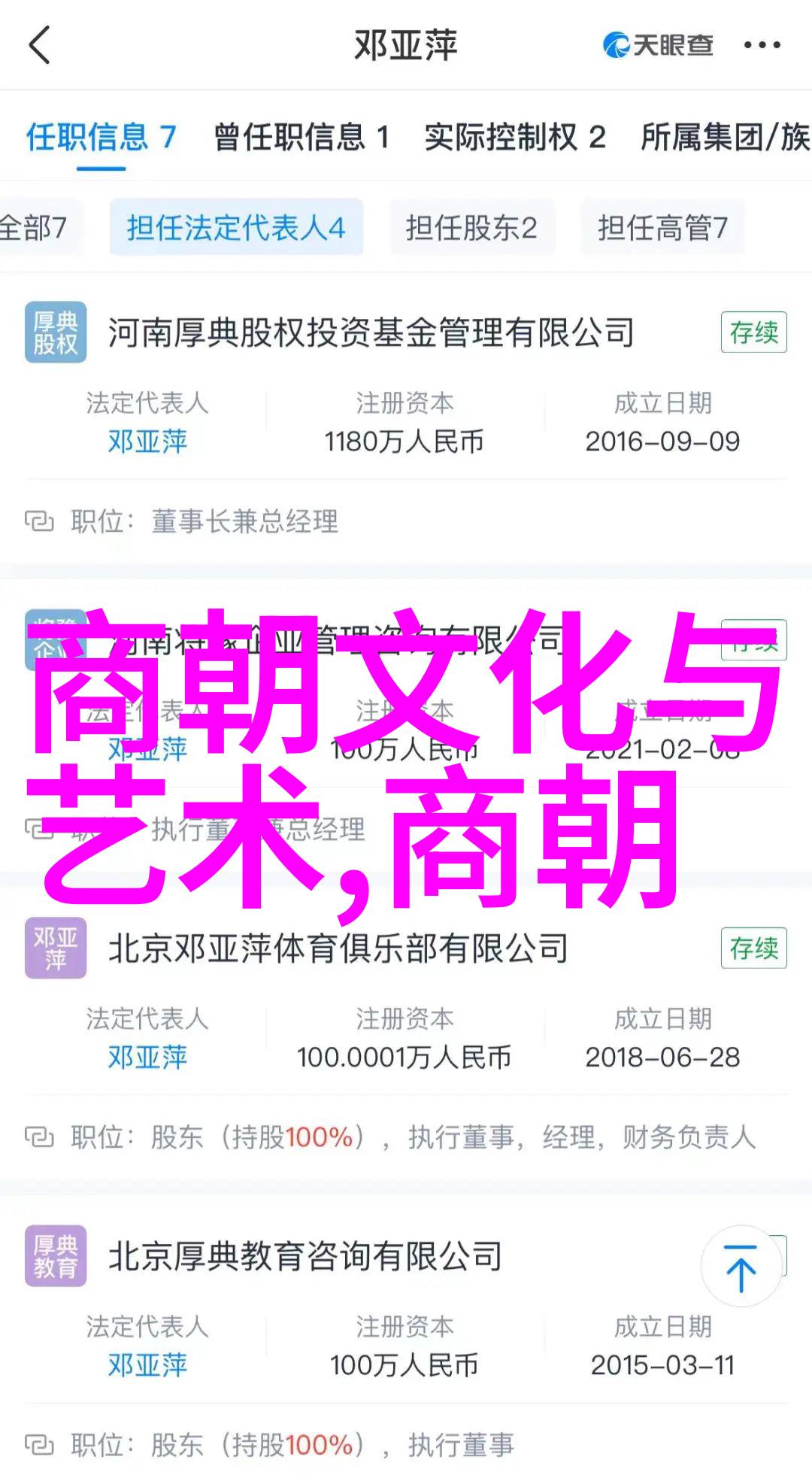Select the 任职信息 7 tab
The image size is (812, 1481).
pyautogui.click(x=101, y=138)
